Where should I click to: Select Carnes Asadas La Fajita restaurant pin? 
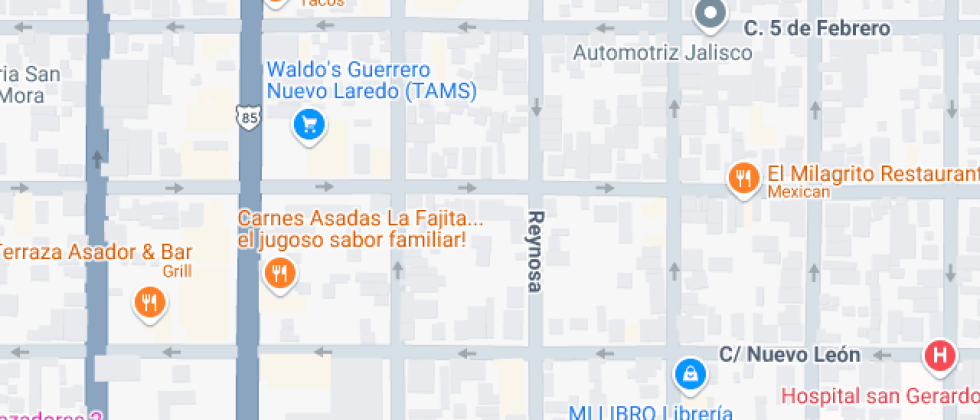pos(279,271)
